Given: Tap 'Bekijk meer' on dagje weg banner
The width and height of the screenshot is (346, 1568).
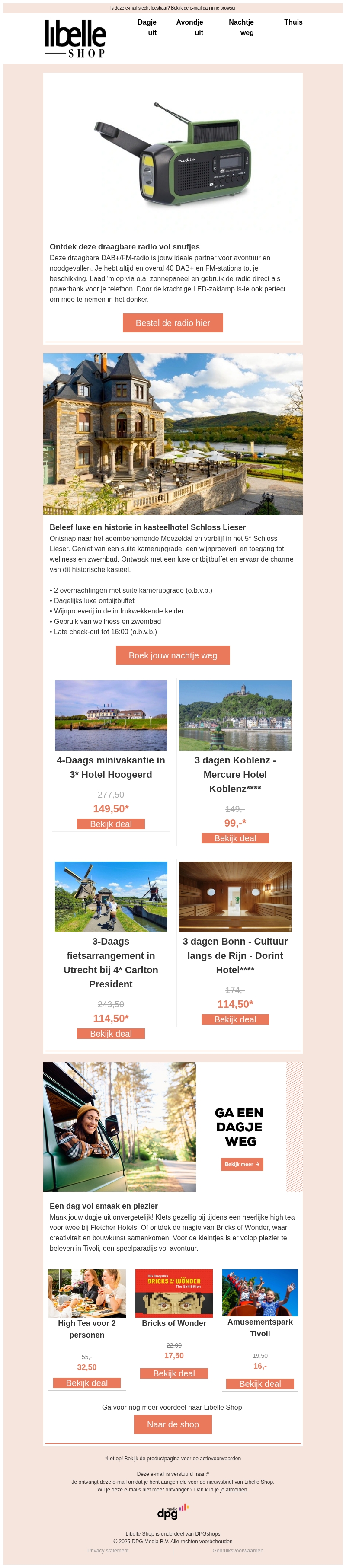Looking at the screenshot, I should pos(242,1164).
